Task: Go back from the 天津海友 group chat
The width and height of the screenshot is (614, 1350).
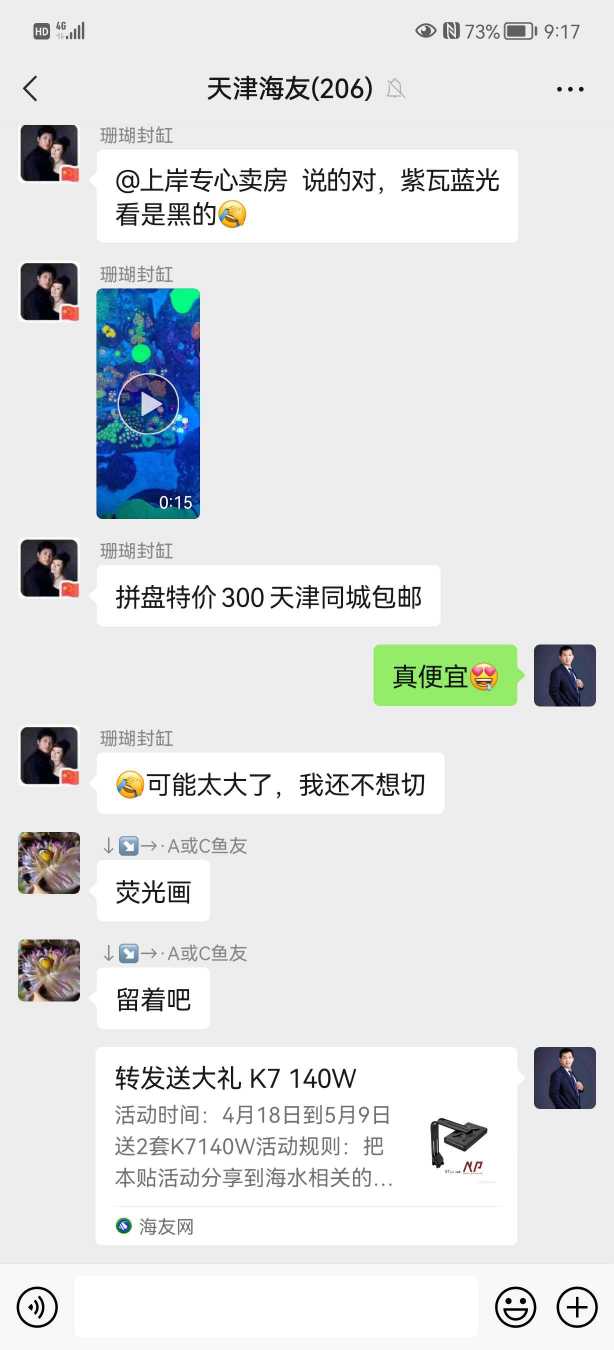Action: 30,89
